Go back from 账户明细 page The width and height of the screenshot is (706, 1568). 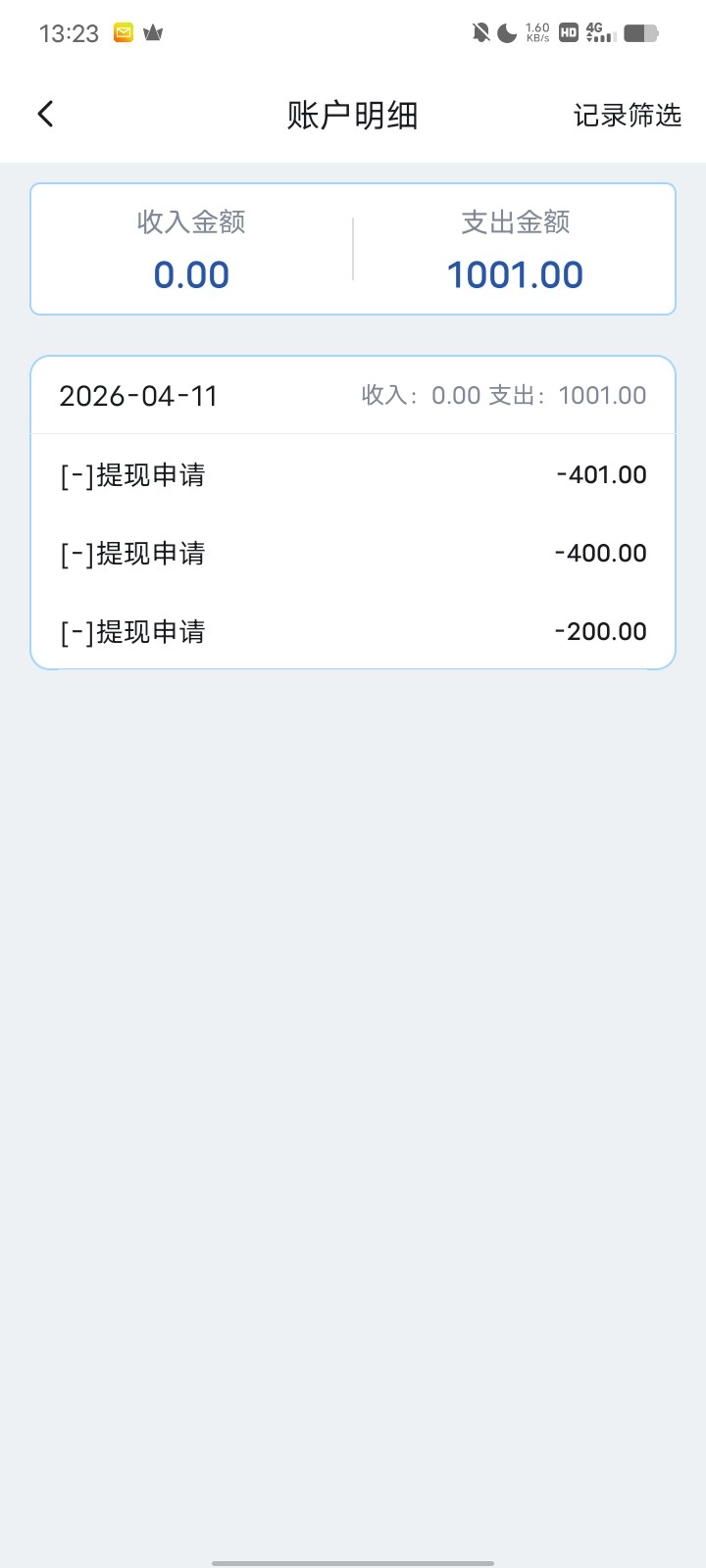point(45,115)
